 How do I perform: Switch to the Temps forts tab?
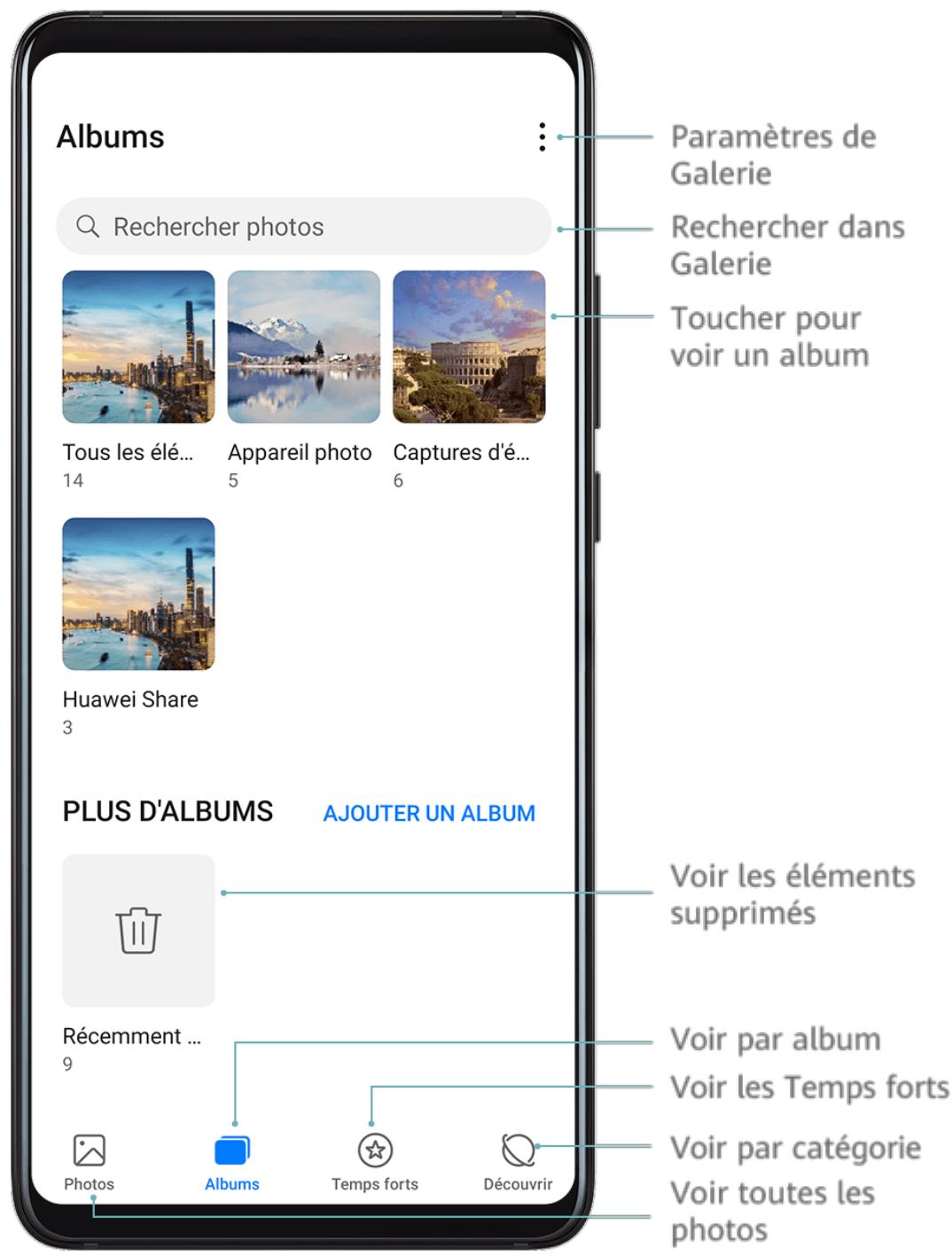tap(373, 1183)
